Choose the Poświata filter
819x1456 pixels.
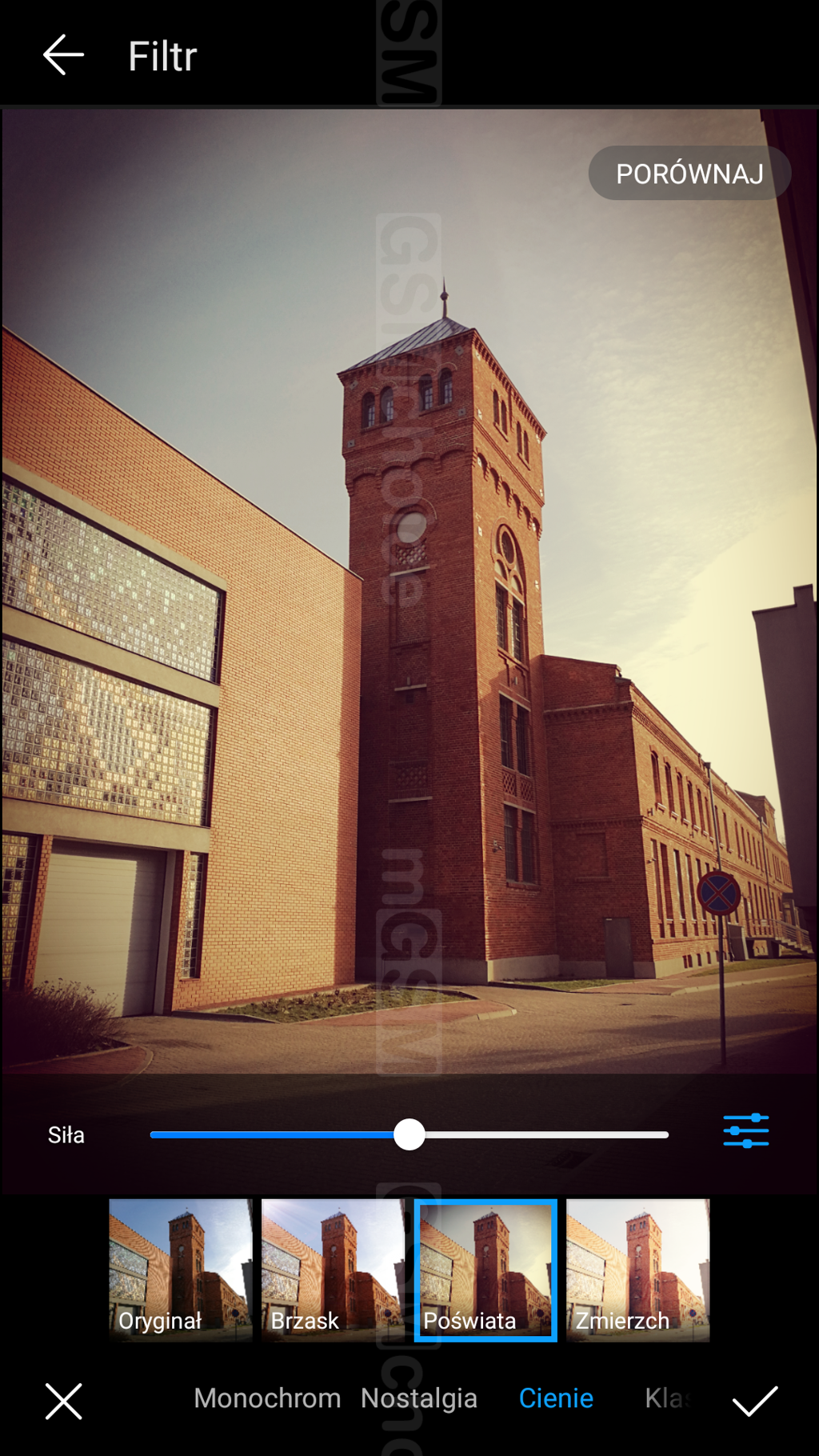pyautogui.click(x=485, y=1270)
